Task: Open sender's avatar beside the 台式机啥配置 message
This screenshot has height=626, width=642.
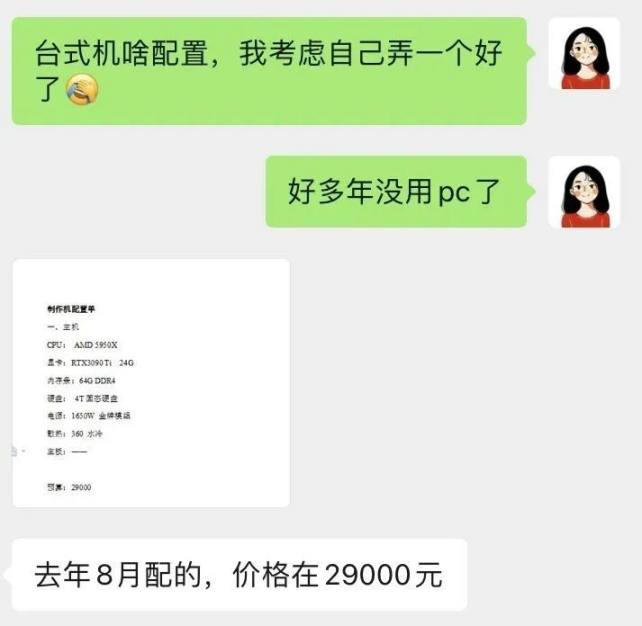Action: pos(585,53)
